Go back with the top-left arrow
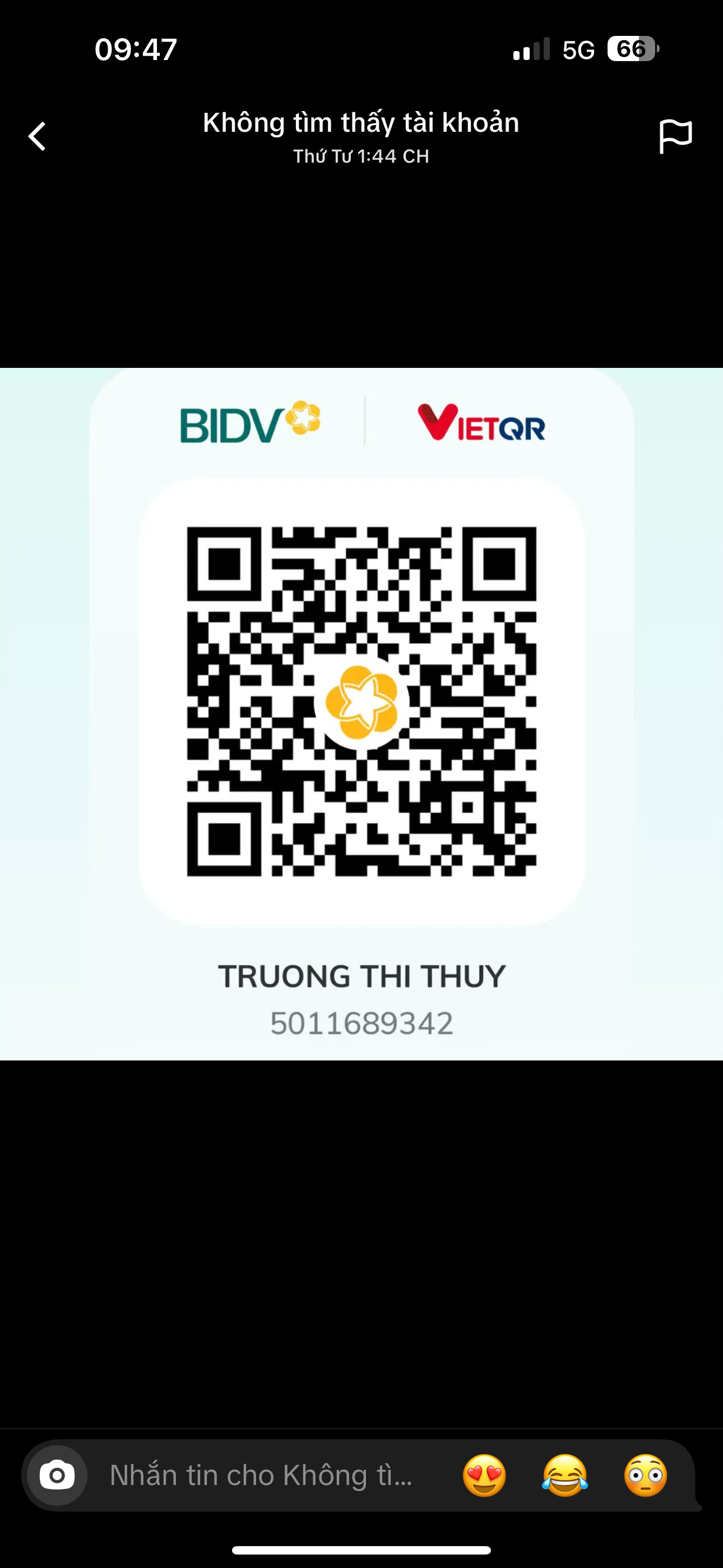The height and width of the screenshot is (1568, 723). point(38,136)
